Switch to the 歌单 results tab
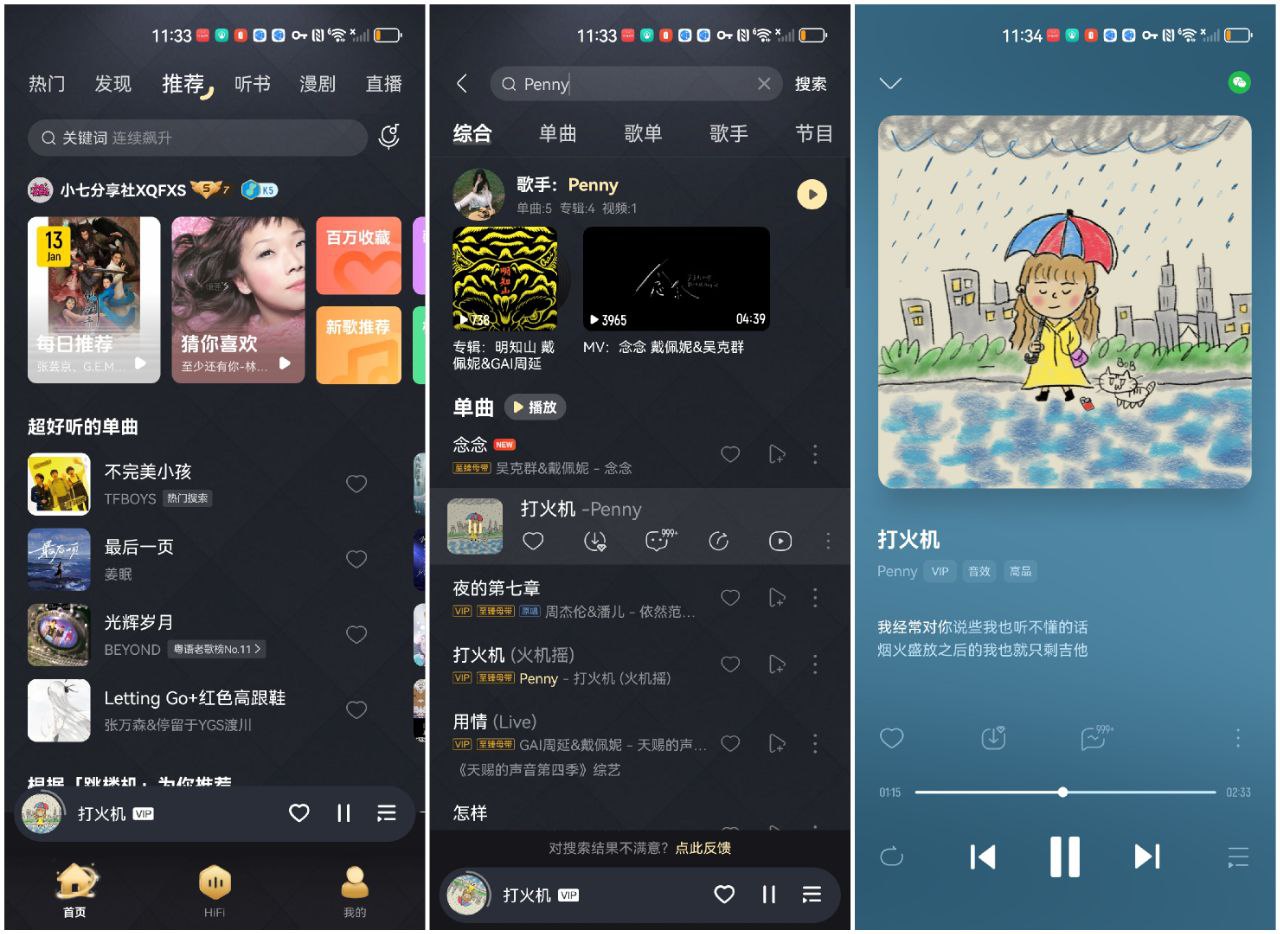 643,133
